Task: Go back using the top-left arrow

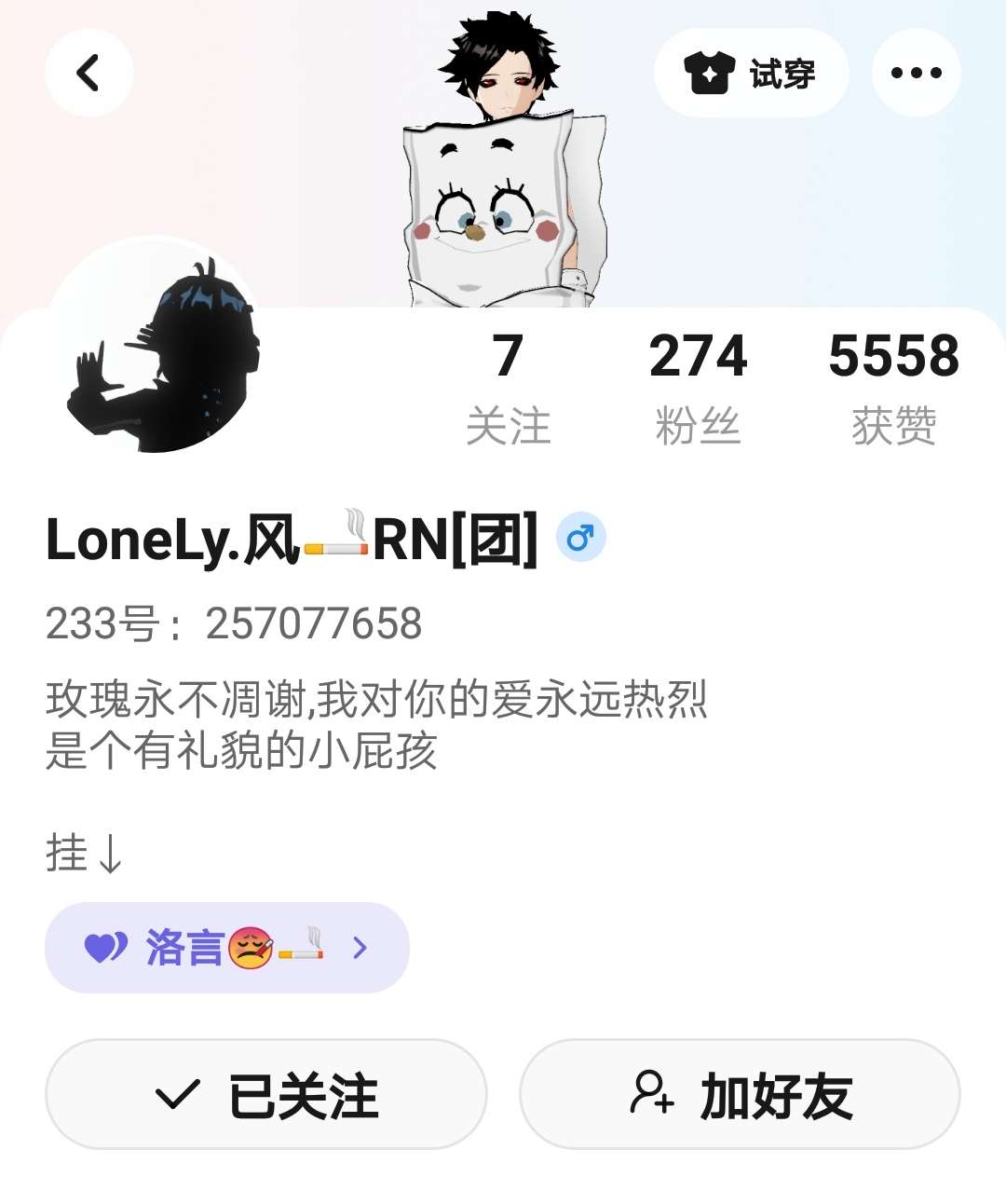Action: click(x=88, y=73)
